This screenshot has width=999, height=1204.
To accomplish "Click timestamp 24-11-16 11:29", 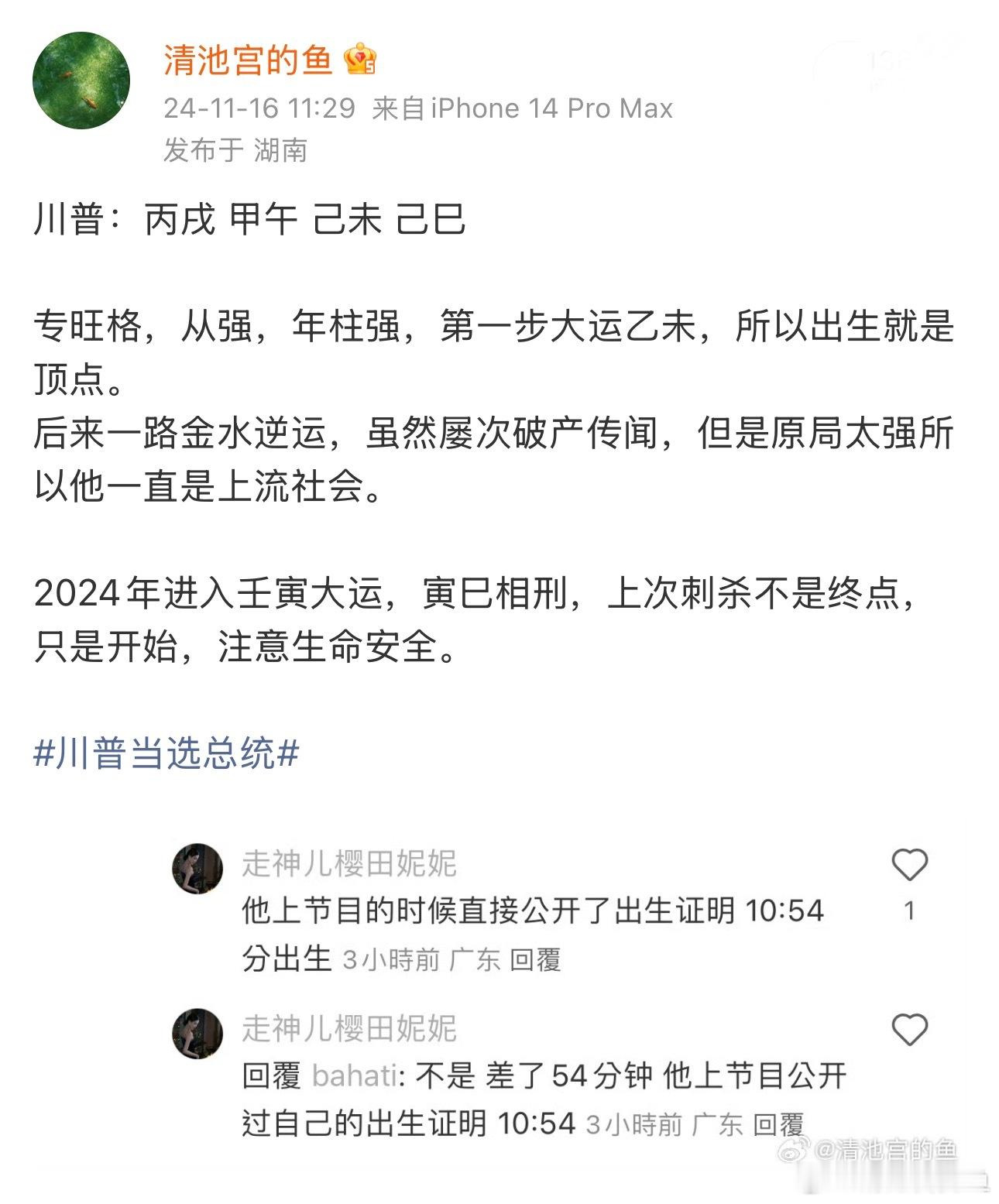I will pos(258,108).
